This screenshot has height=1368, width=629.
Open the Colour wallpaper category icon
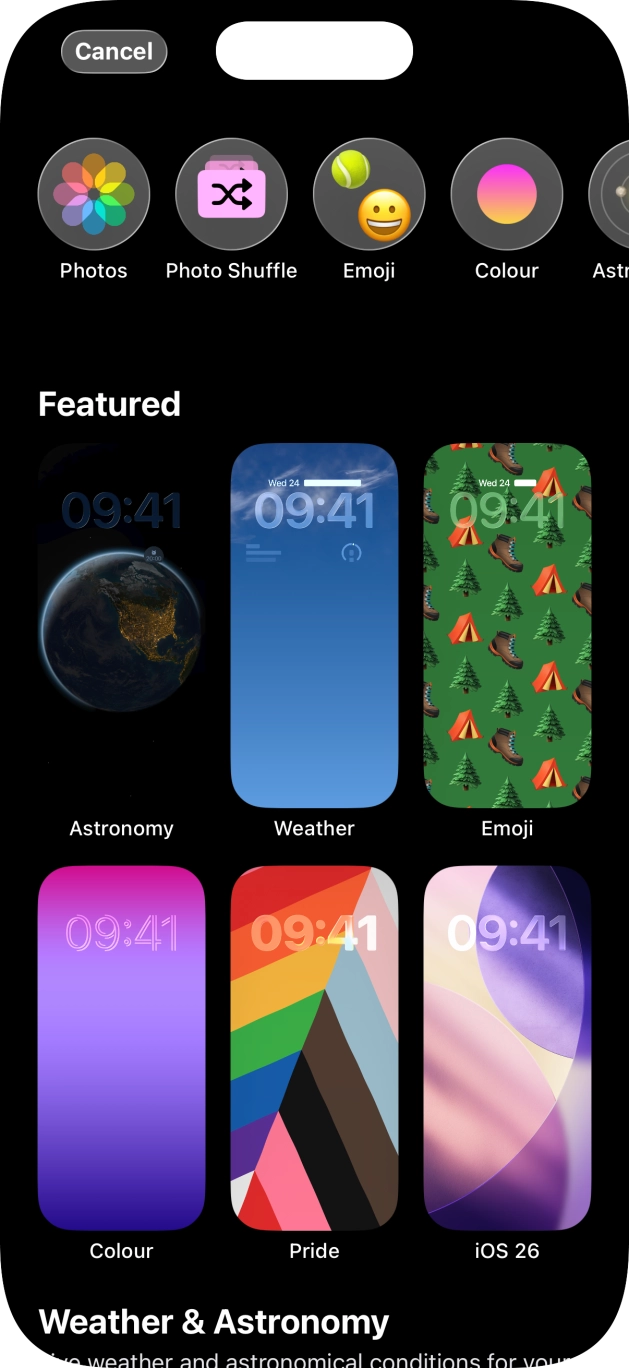[x=507, y=194]
